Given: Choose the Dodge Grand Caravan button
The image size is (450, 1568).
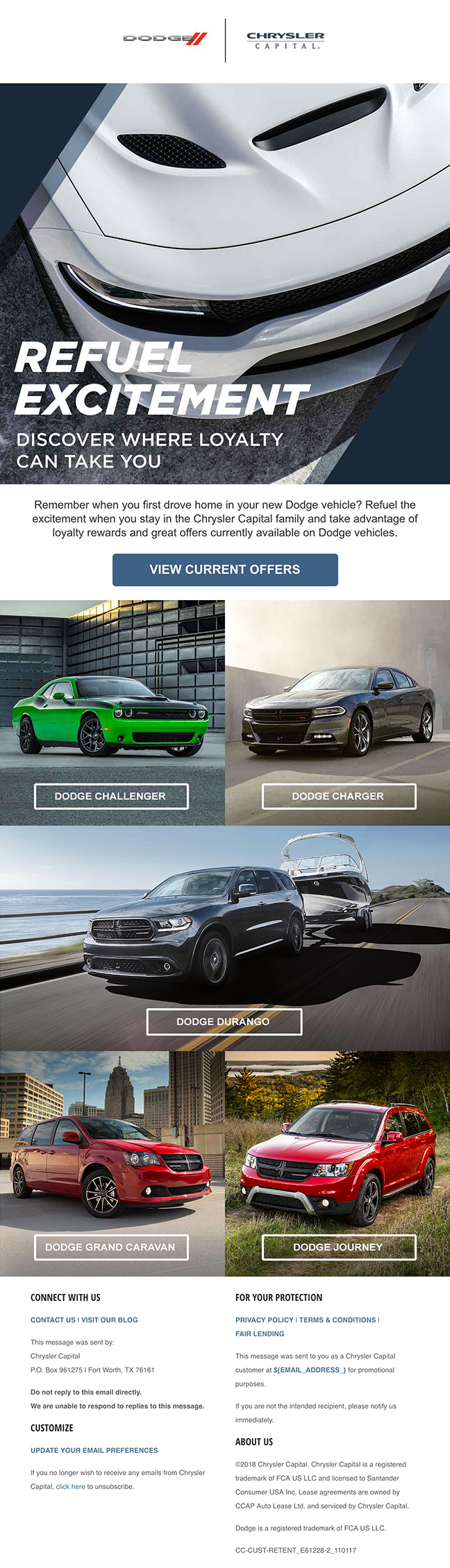Looking at the screenshot, I should point(111,1247).
